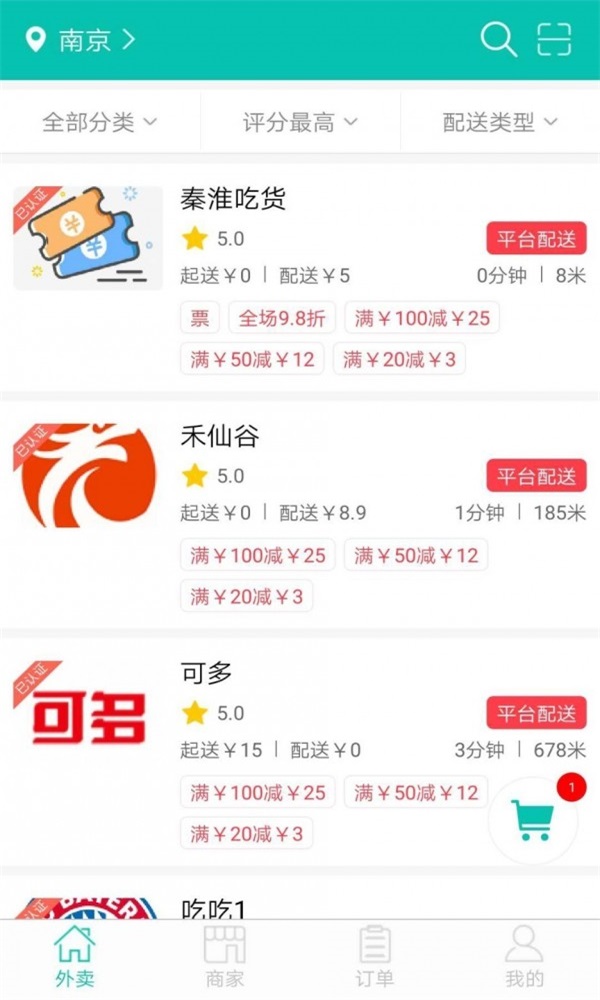Expand the 全部分类 filter
600x1000 pixels.
pyautogui.click(x=100, y=123)
